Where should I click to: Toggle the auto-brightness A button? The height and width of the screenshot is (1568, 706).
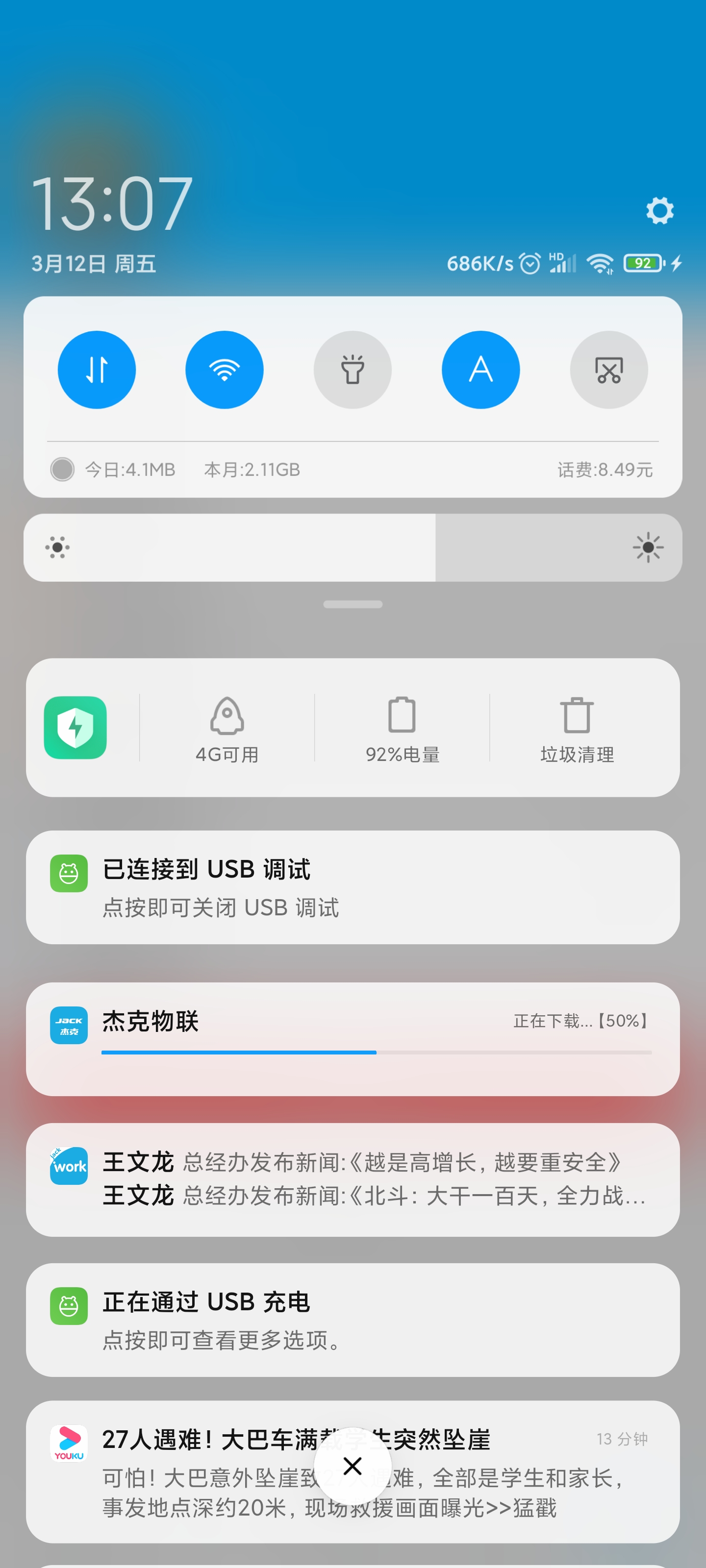480,369
